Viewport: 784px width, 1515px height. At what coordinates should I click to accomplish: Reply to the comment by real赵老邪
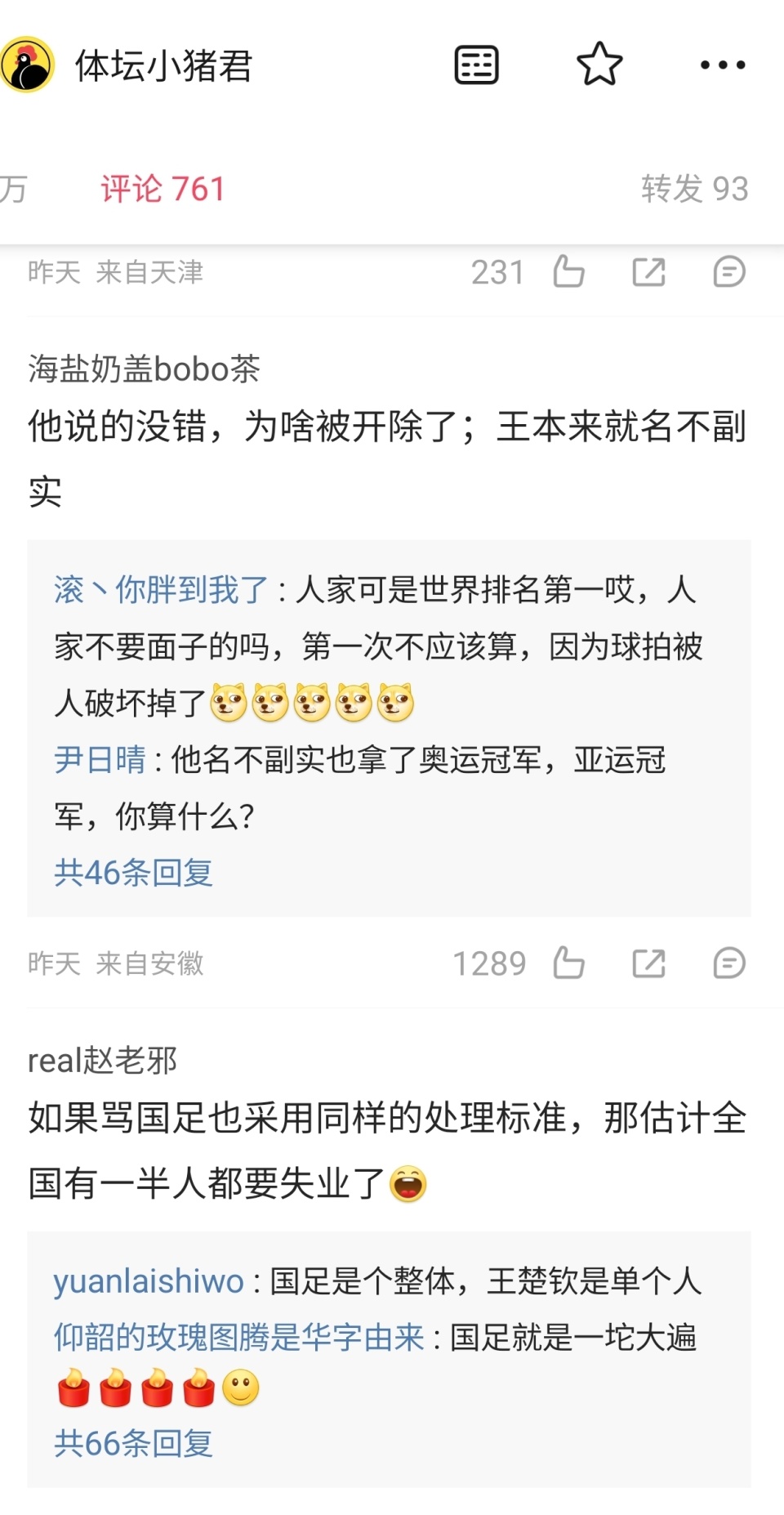pos(727,964)
